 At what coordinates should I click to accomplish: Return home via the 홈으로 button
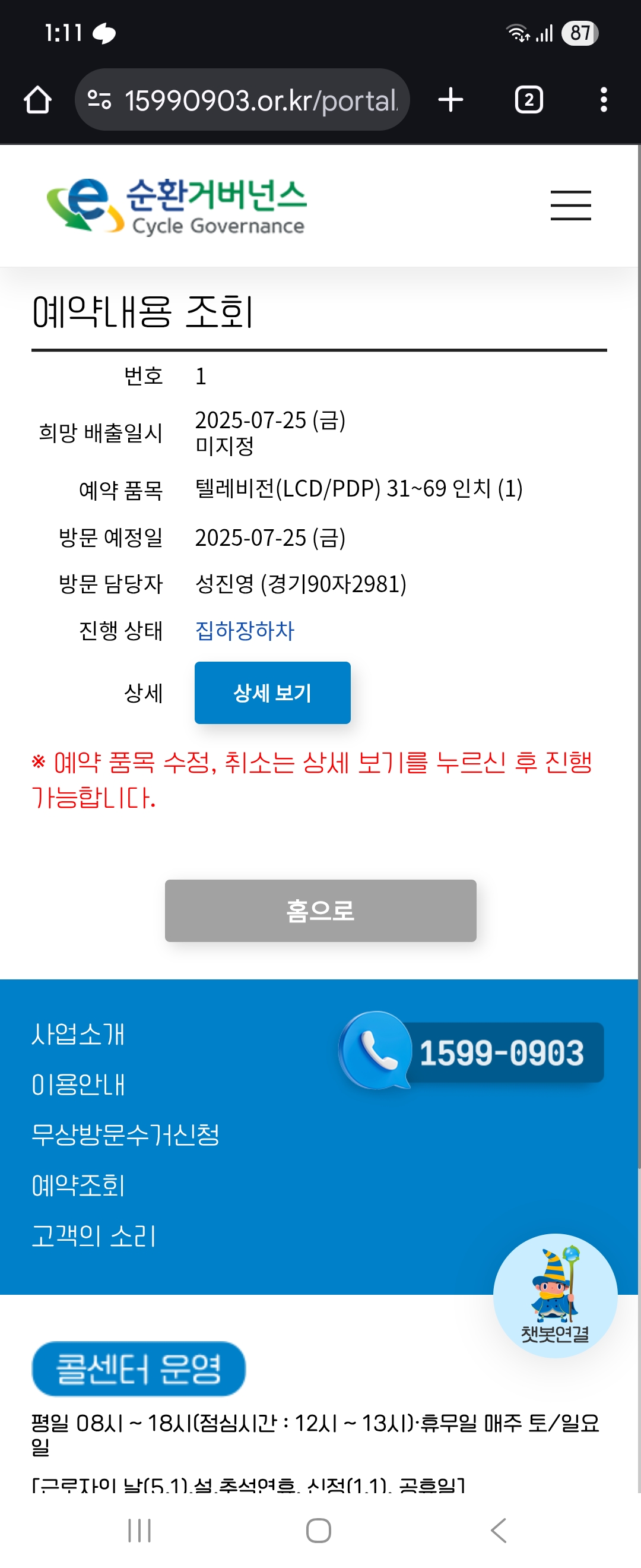coord(320,910)
